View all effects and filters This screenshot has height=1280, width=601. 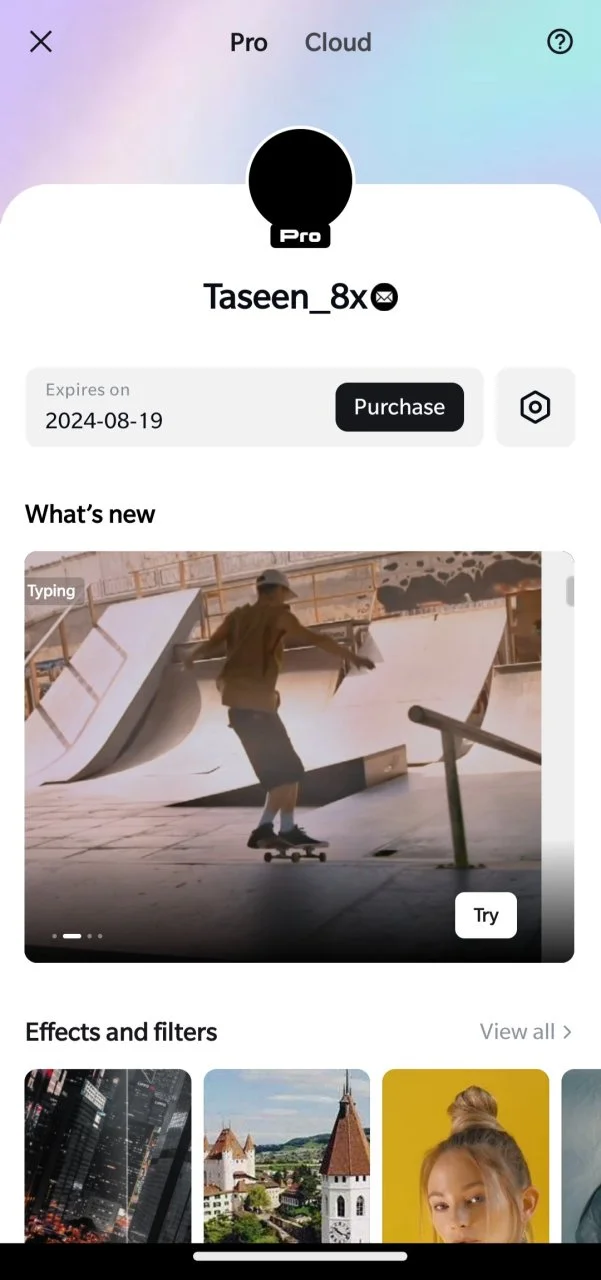[526, 1032]
